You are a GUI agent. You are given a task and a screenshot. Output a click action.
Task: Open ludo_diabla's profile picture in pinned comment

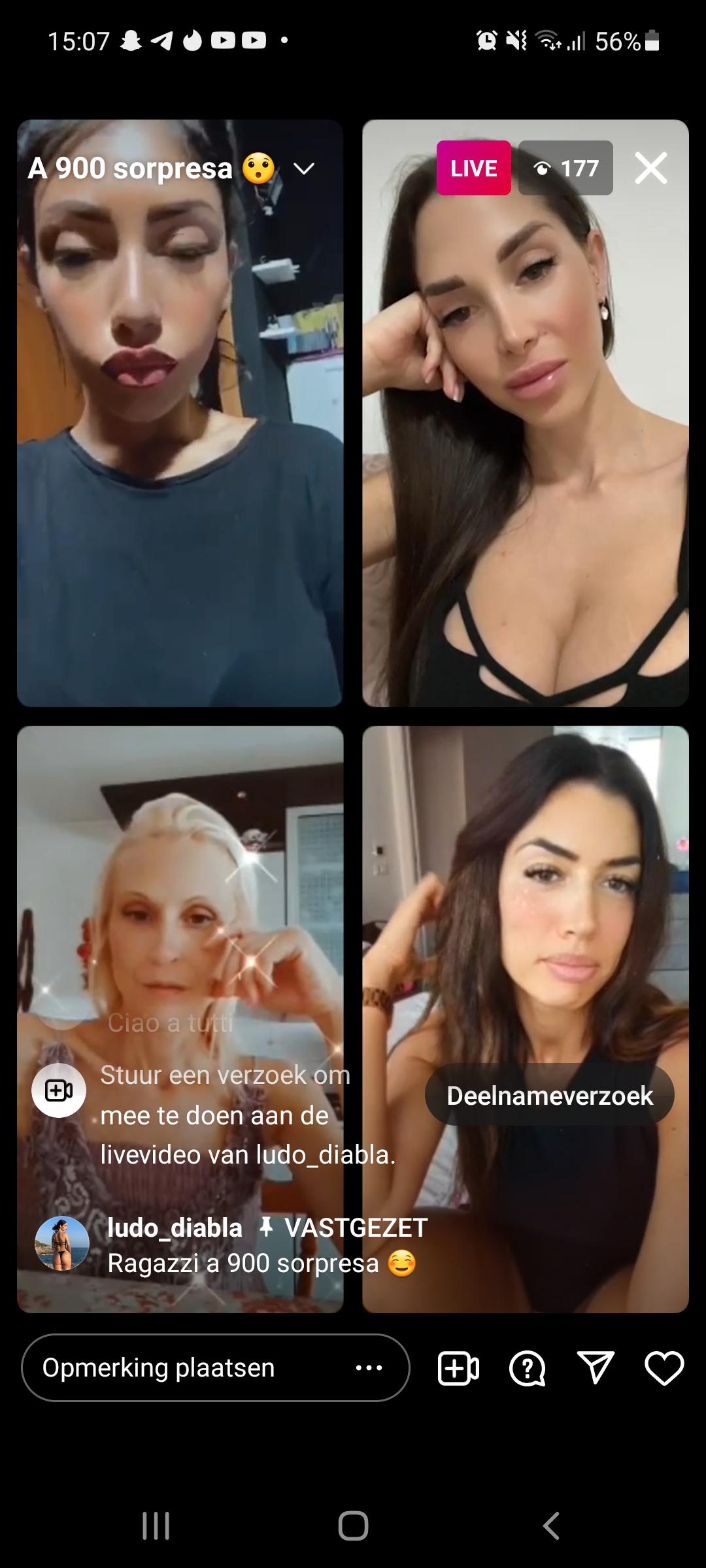tap(62, 1243)
